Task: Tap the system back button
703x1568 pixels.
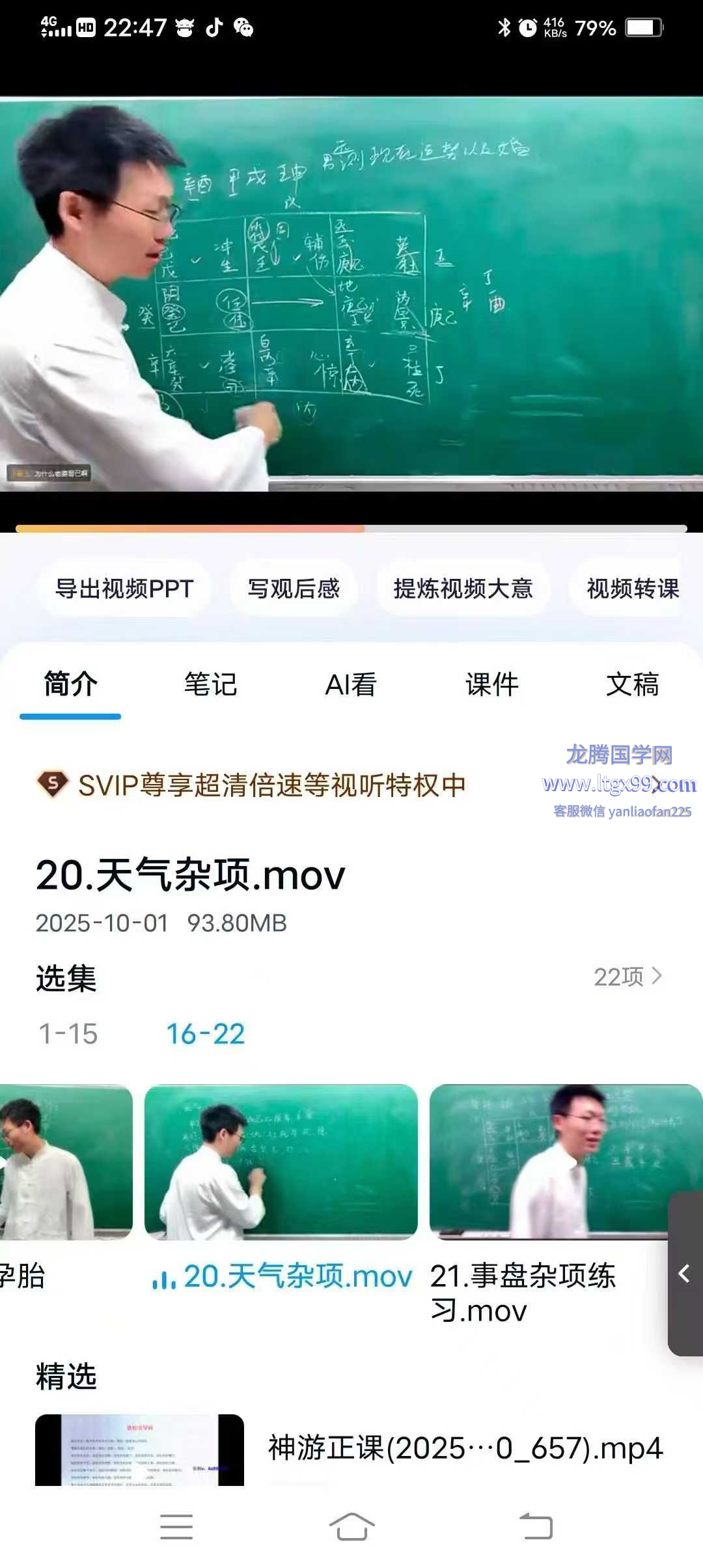Action: [x=536, y=1526]
